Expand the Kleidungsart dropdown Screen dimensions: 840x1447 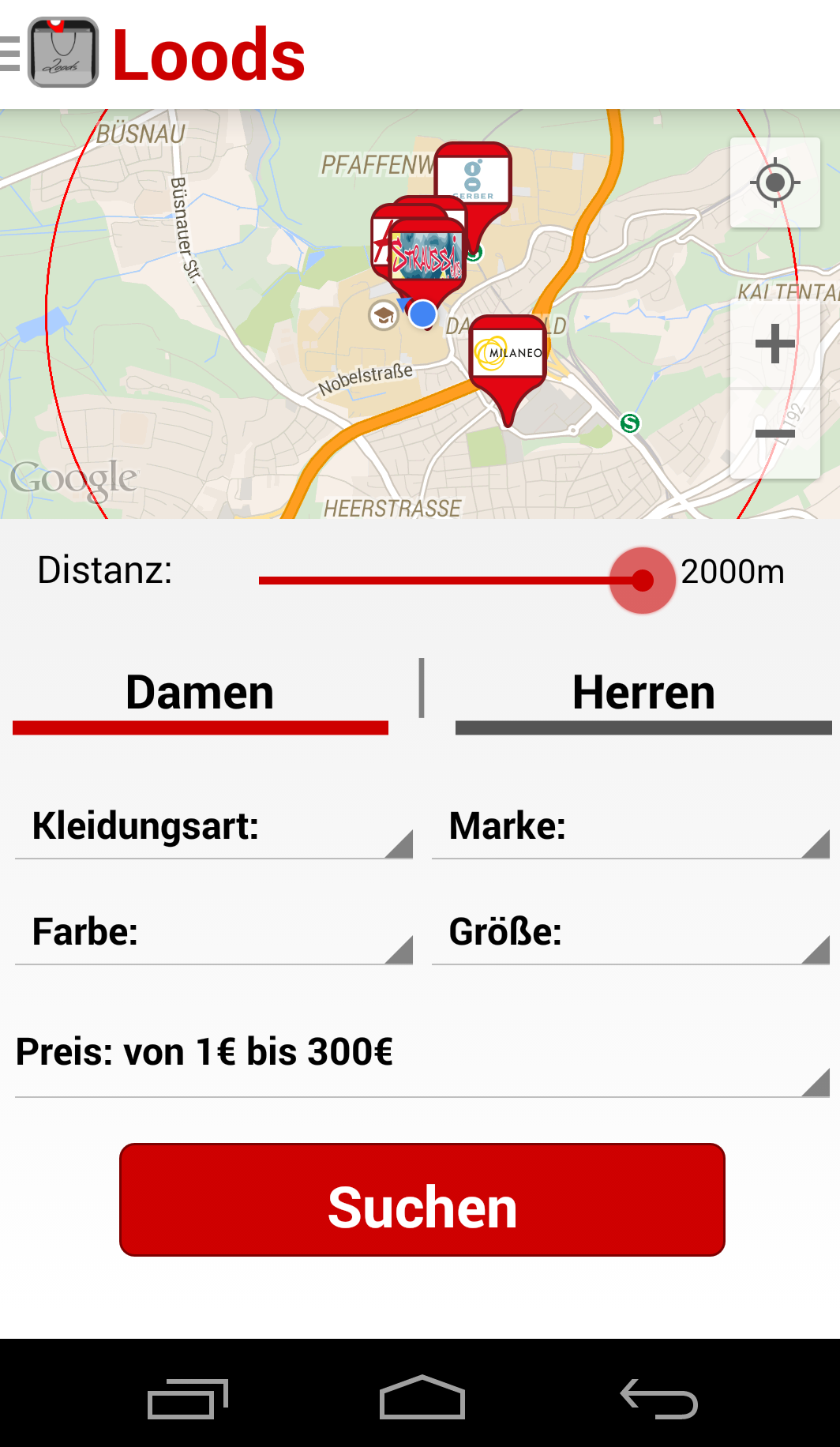214,828
